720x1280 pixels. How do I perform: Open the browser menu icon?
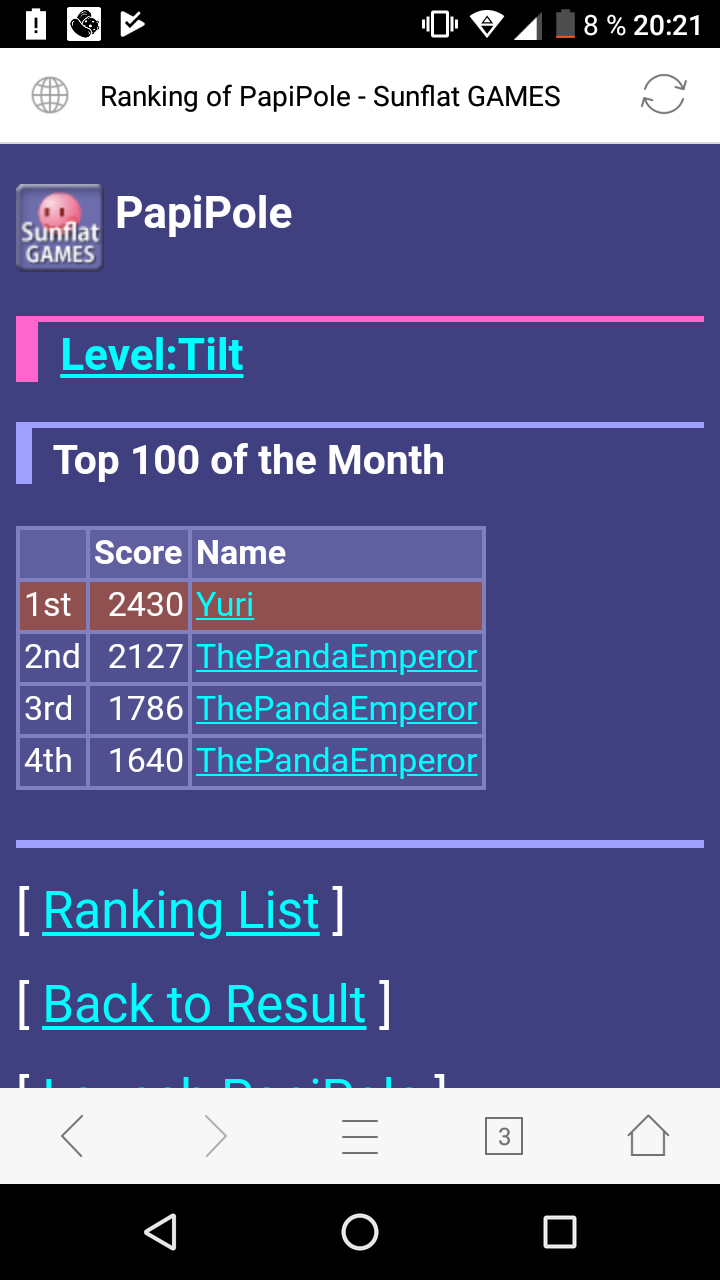point(360,1136)
